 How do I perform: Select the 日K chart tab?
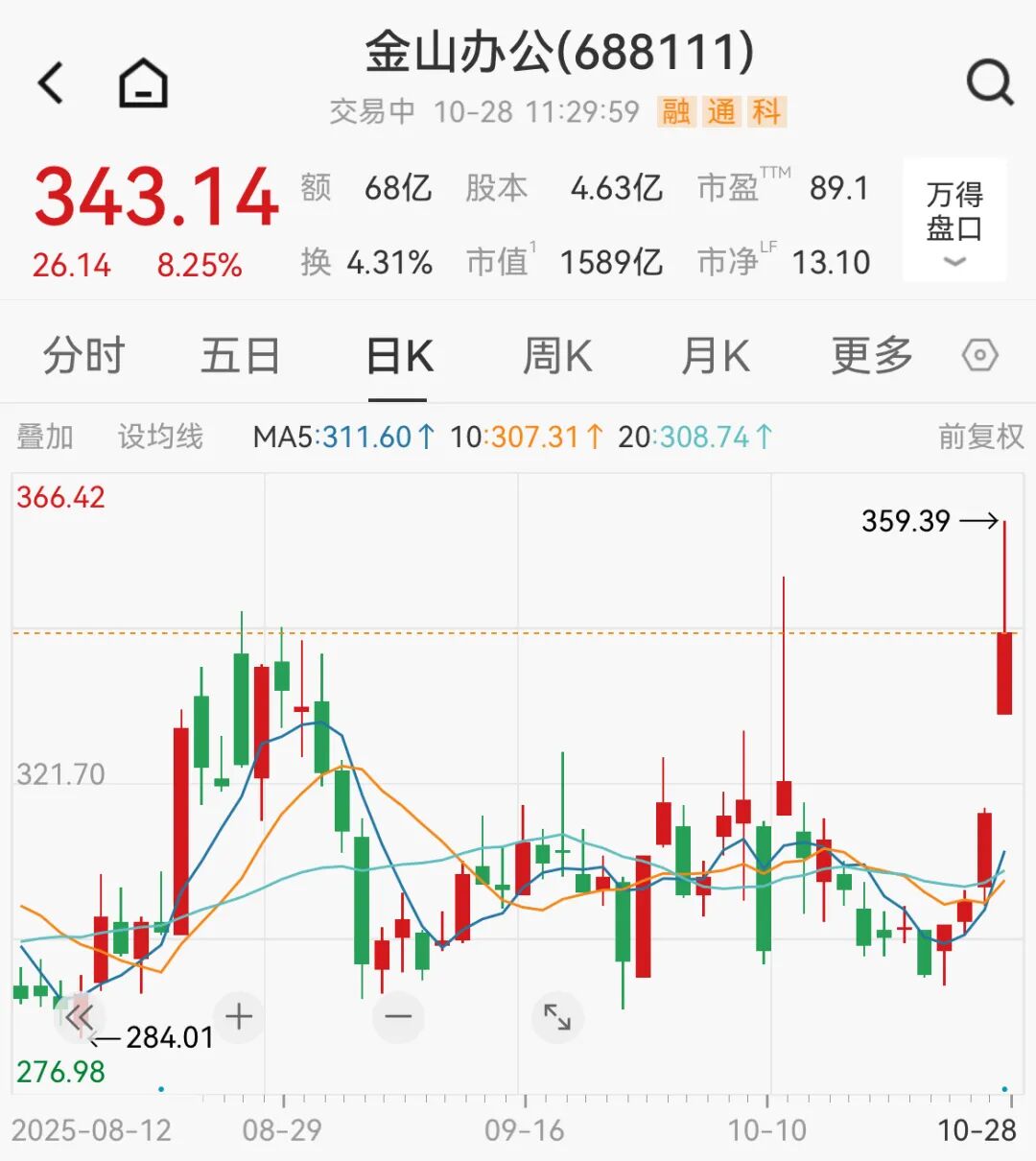(x=399, y=356)
